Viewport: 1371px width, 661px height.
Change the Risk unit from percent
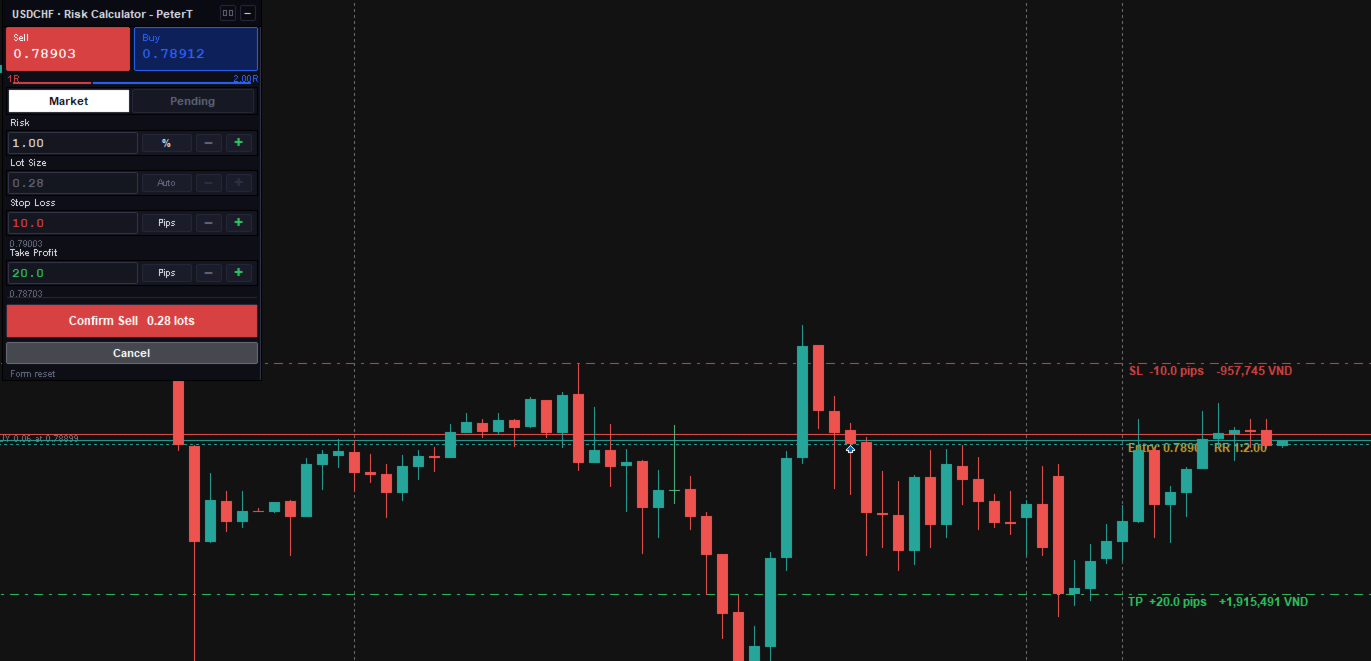click(x=166, y=143)
